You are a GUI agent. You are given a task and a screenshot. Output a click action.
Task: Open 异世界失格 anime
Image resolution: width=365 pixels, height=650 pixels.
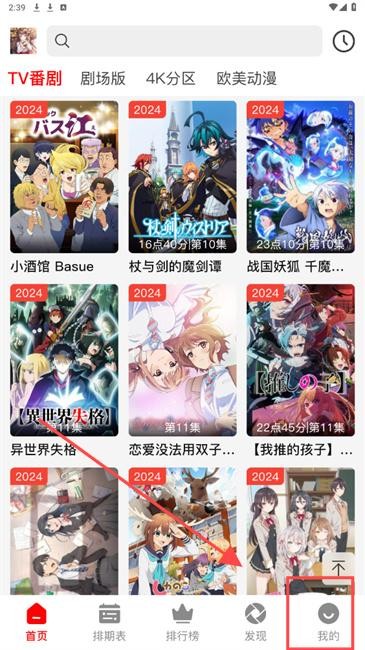64,370
